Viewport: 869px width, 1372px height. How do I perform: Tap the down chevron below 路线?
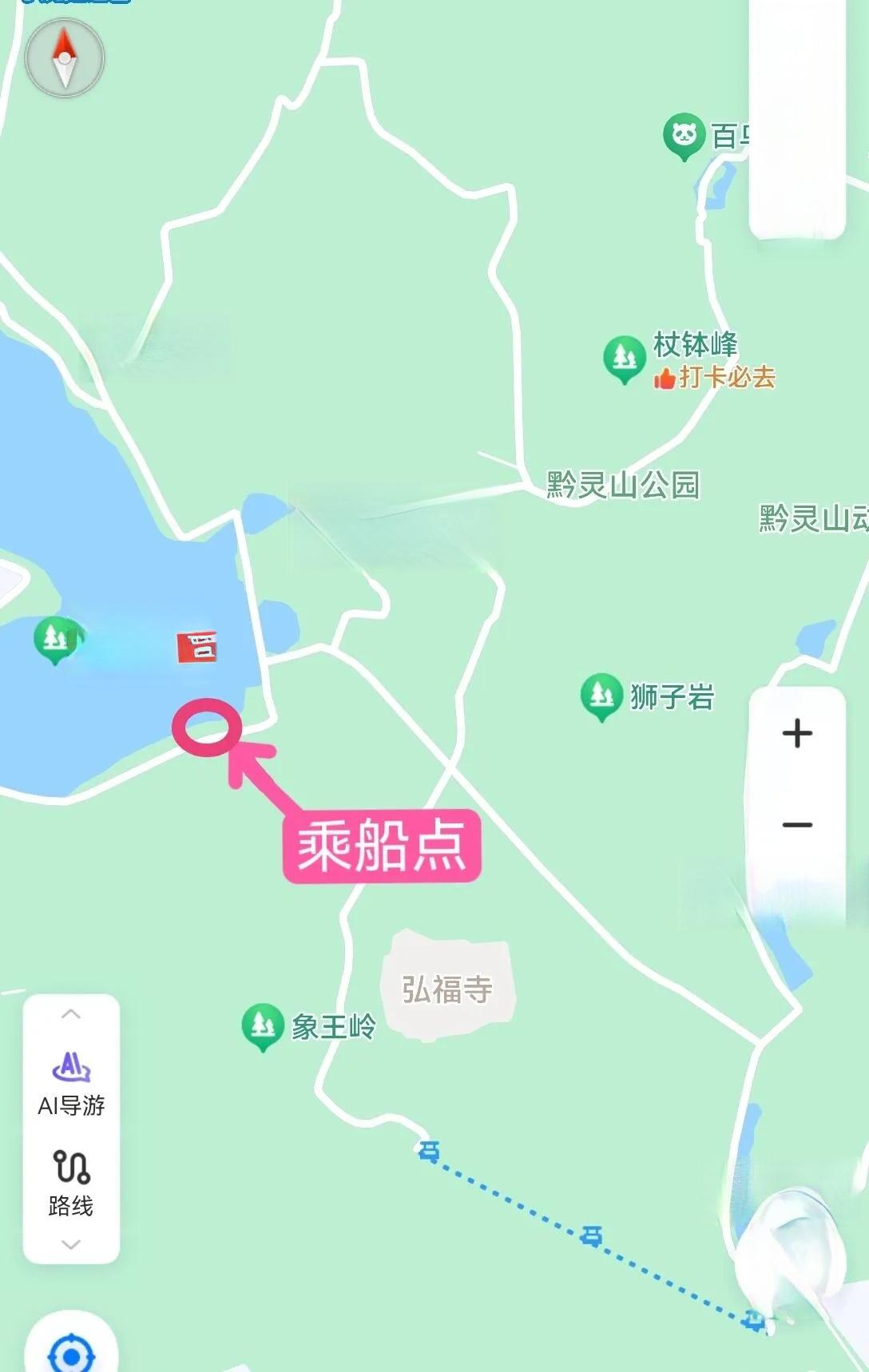71,1244
